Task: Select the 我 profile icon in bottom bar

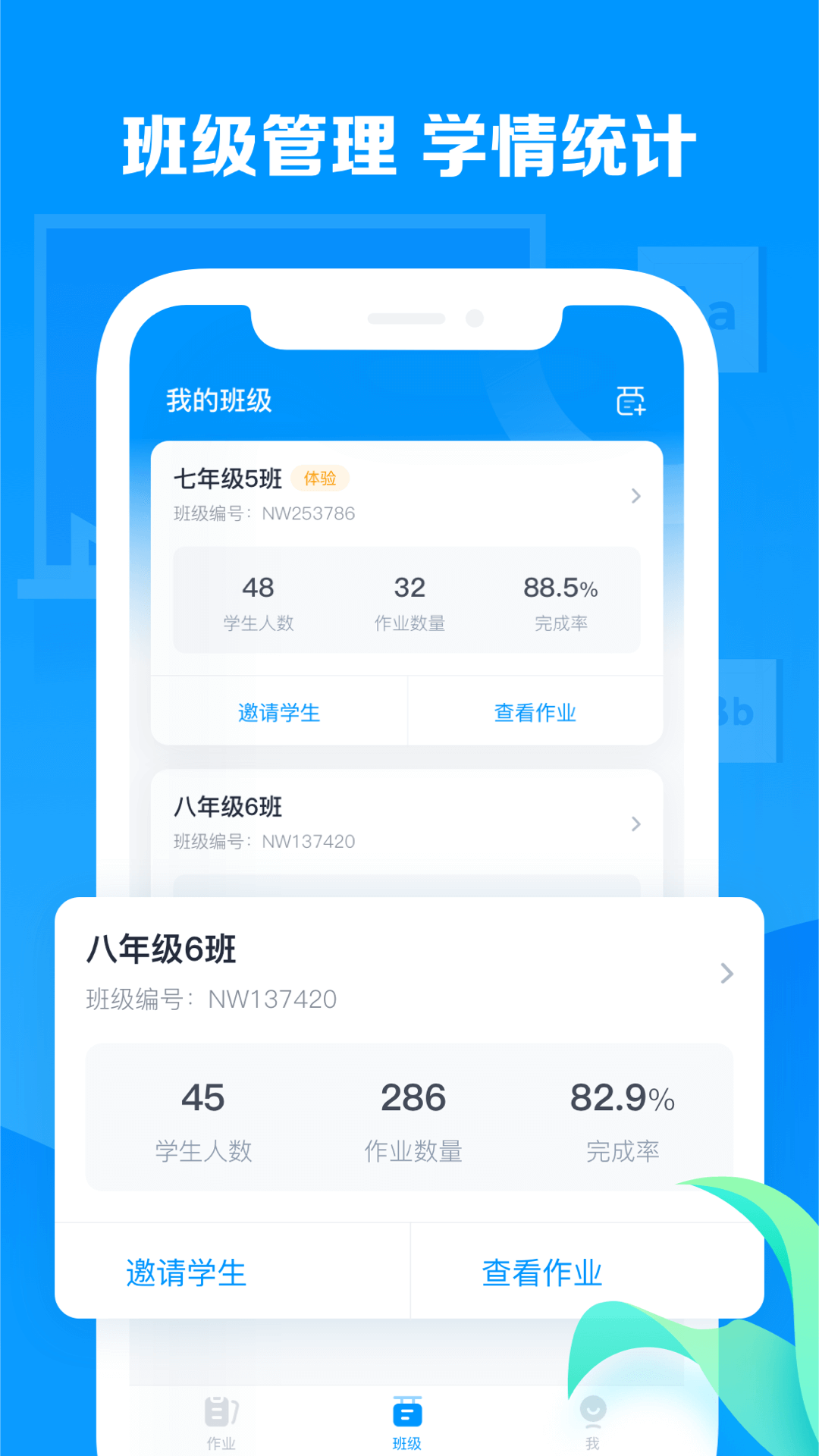Action: [593, 1412]
